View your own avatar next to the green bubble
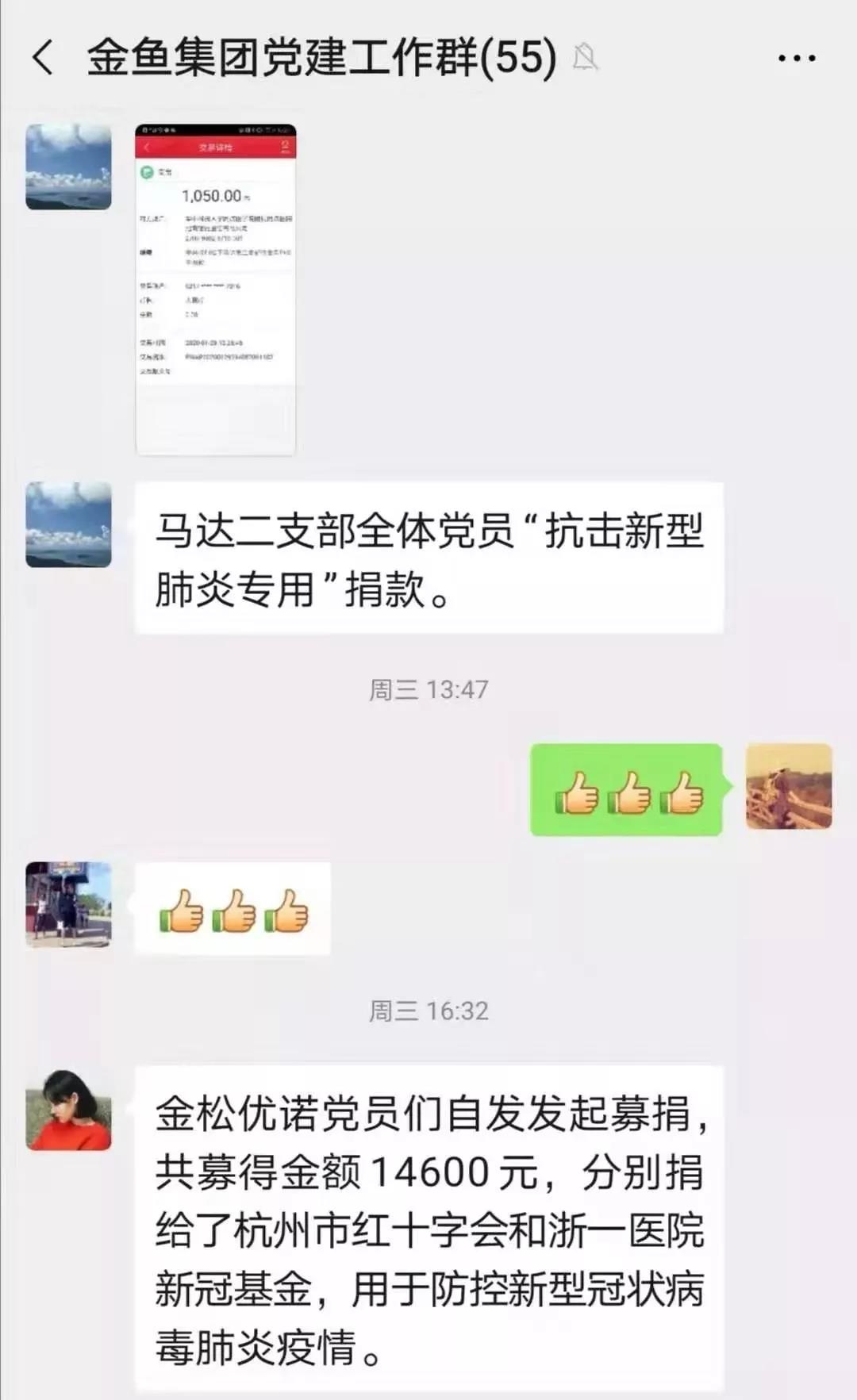 click(789, 787)
